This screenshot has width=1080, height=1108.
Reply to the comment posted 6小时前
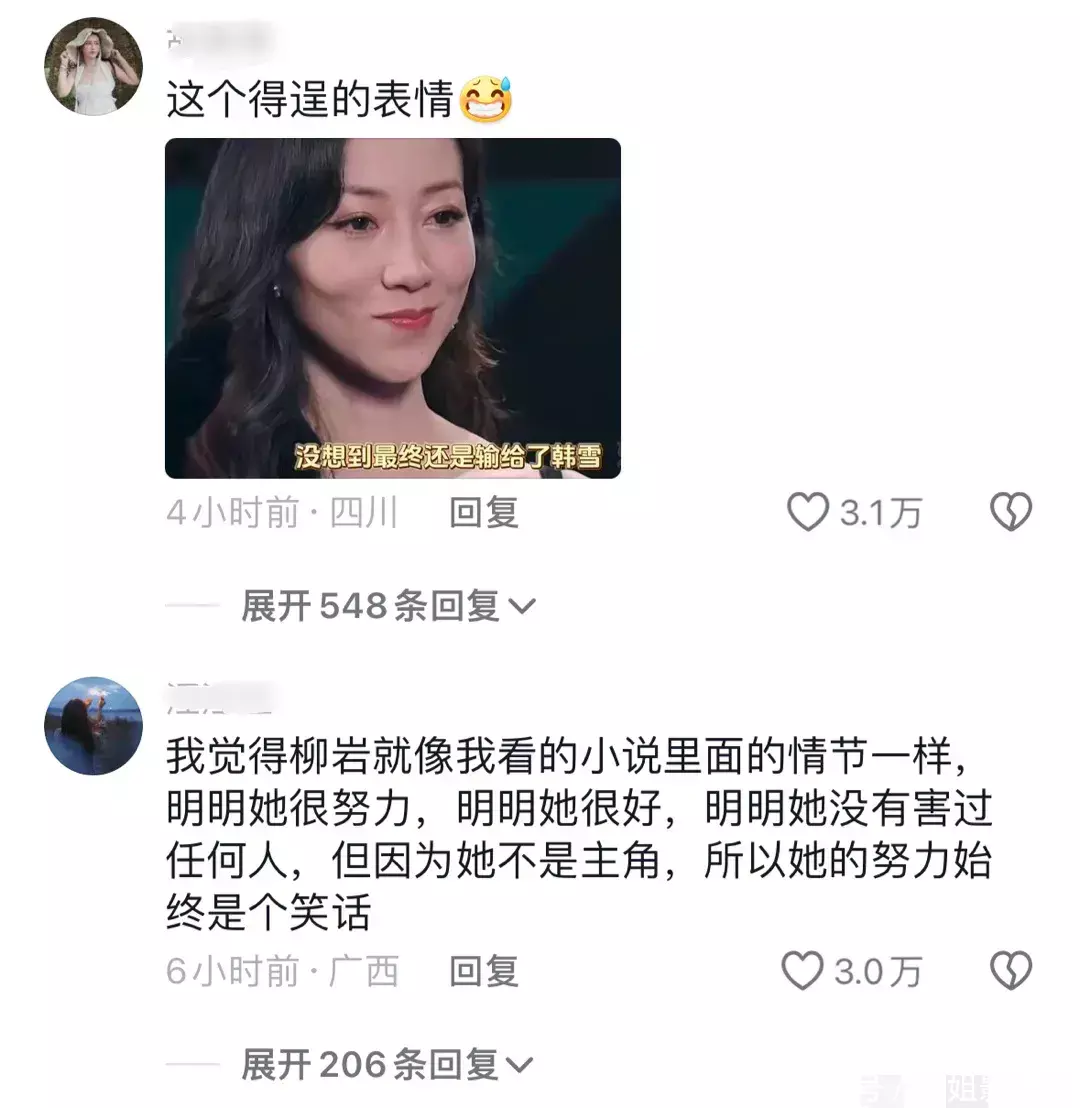(x=483, y=971)
